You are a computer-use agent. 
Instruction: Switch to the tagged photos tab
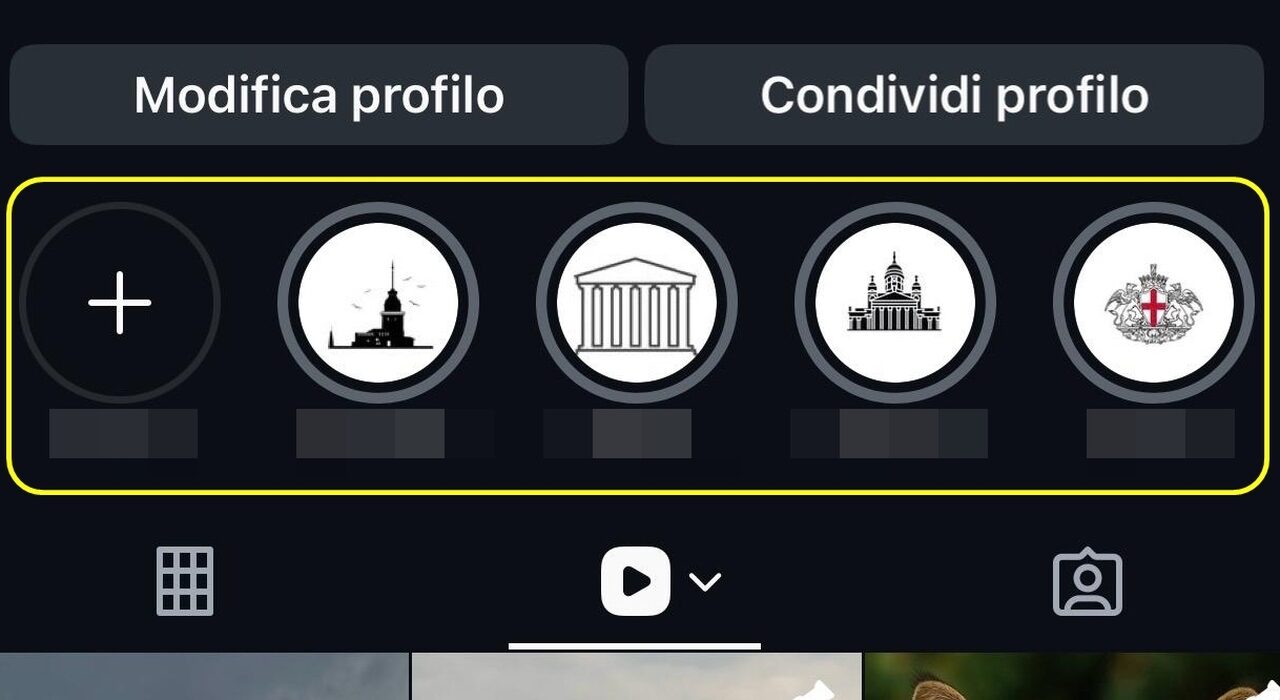click(x=1087, y=581)
